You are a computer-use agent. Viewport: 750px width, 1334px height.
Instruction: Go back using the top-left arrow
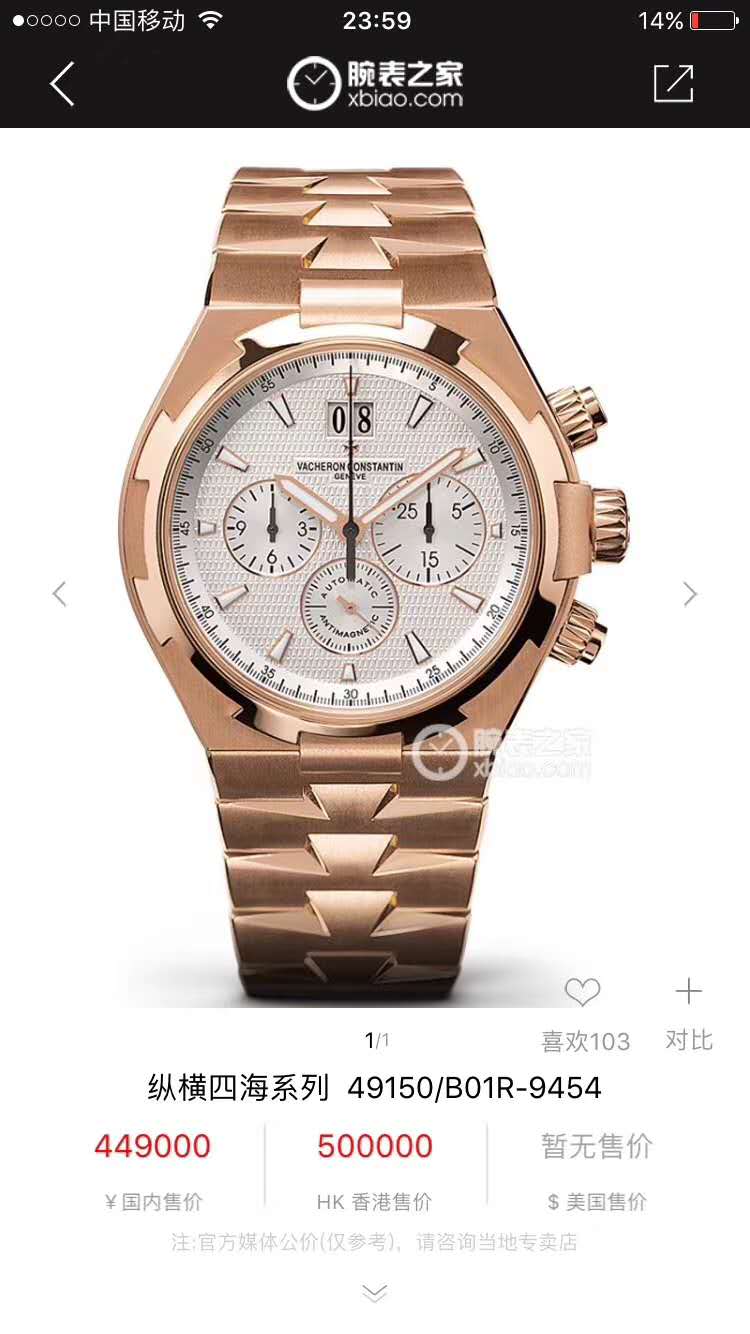pyautogui.click(x=62, y=84)
